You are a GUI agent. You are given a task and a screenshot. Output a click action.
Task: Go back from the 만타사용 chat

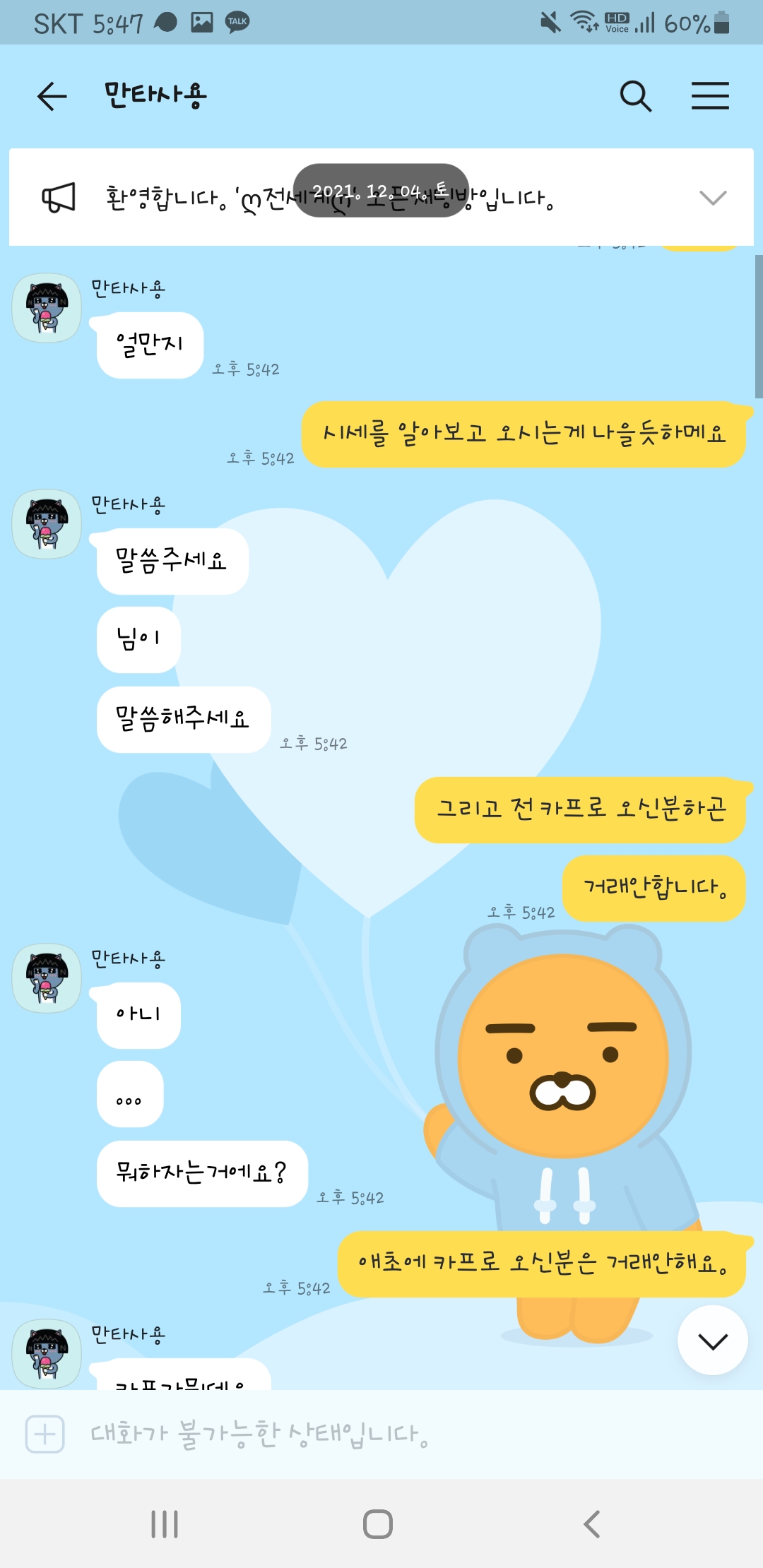pyautogui.click(x=52, y=96)
